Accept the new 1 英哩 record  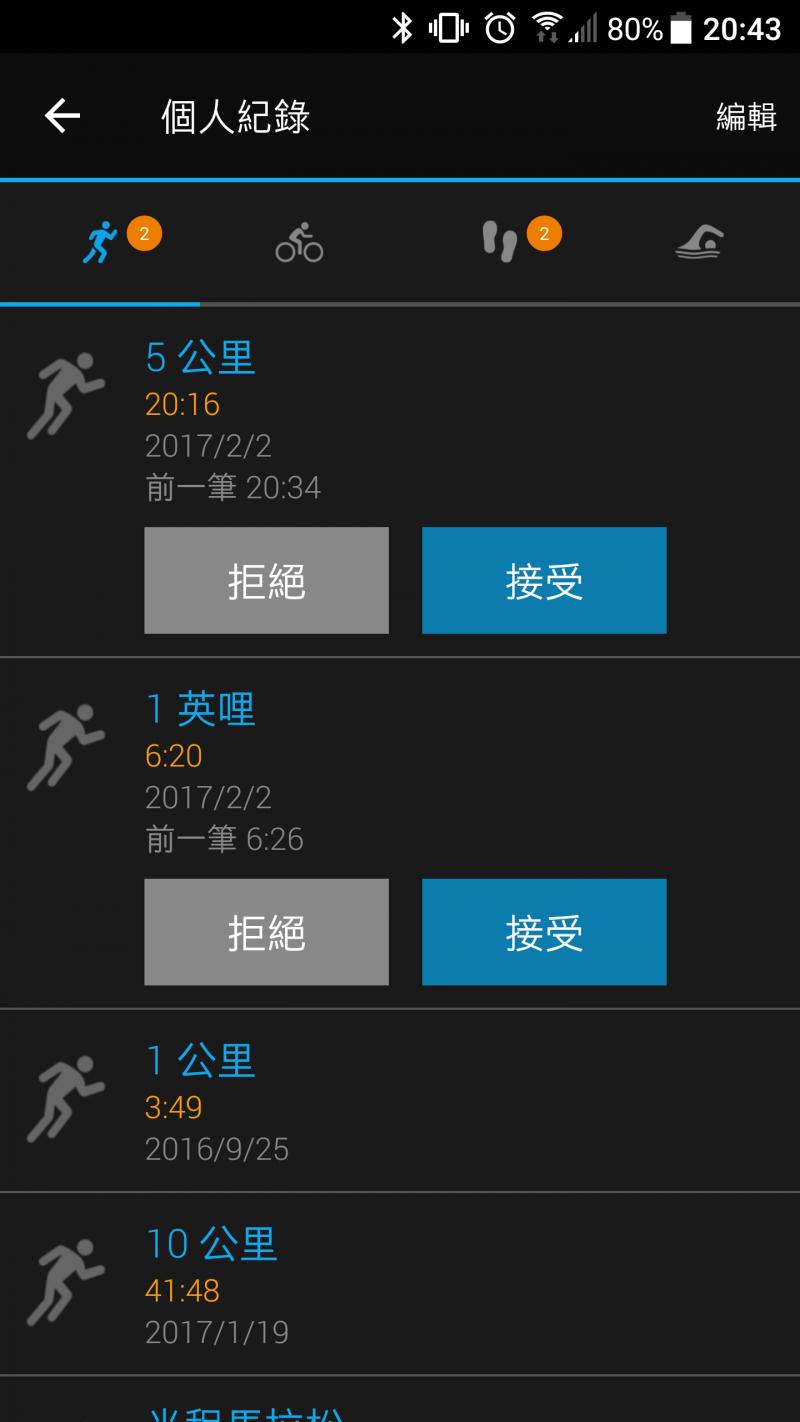click(544, 932)
